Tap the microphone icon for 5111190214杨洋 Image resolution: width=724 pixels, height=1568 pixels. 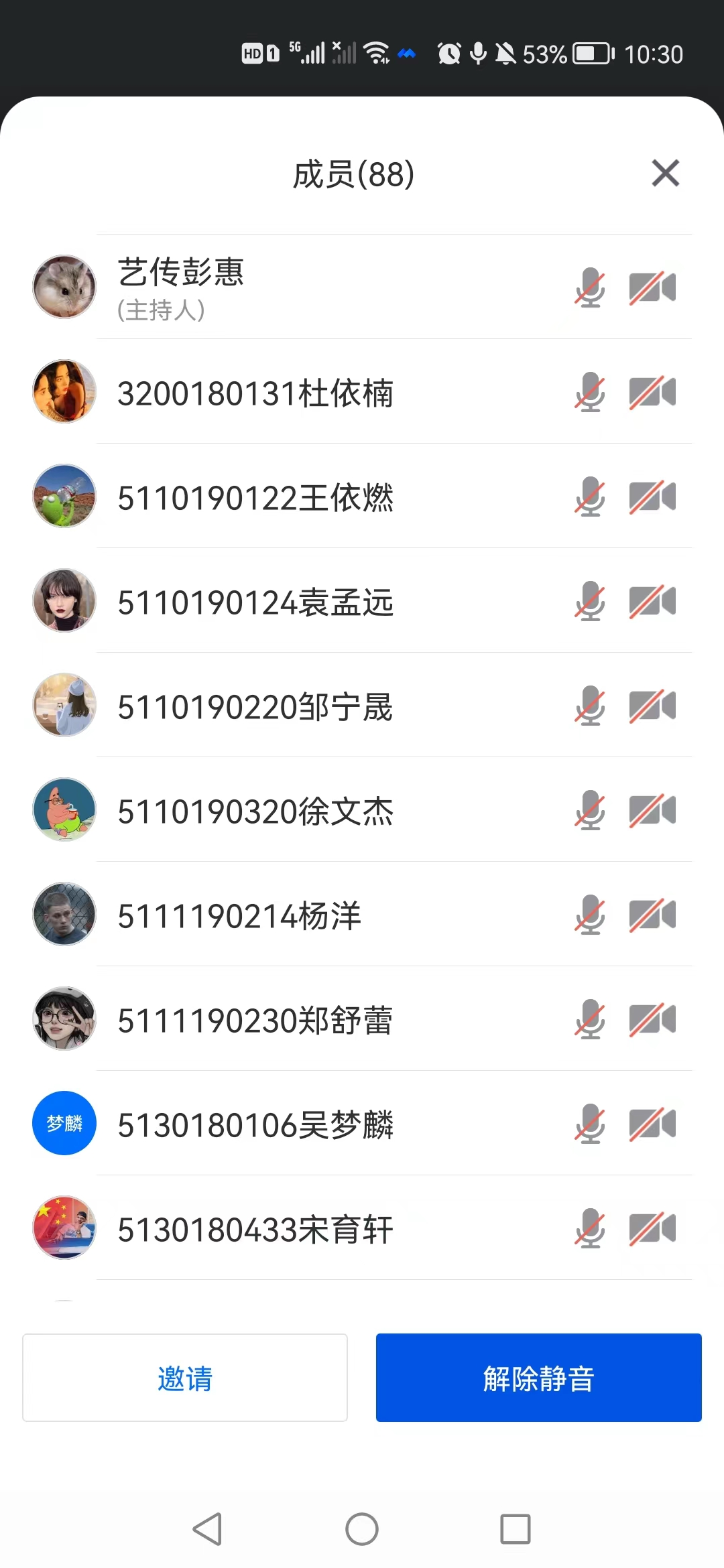[x=590, y=915]
